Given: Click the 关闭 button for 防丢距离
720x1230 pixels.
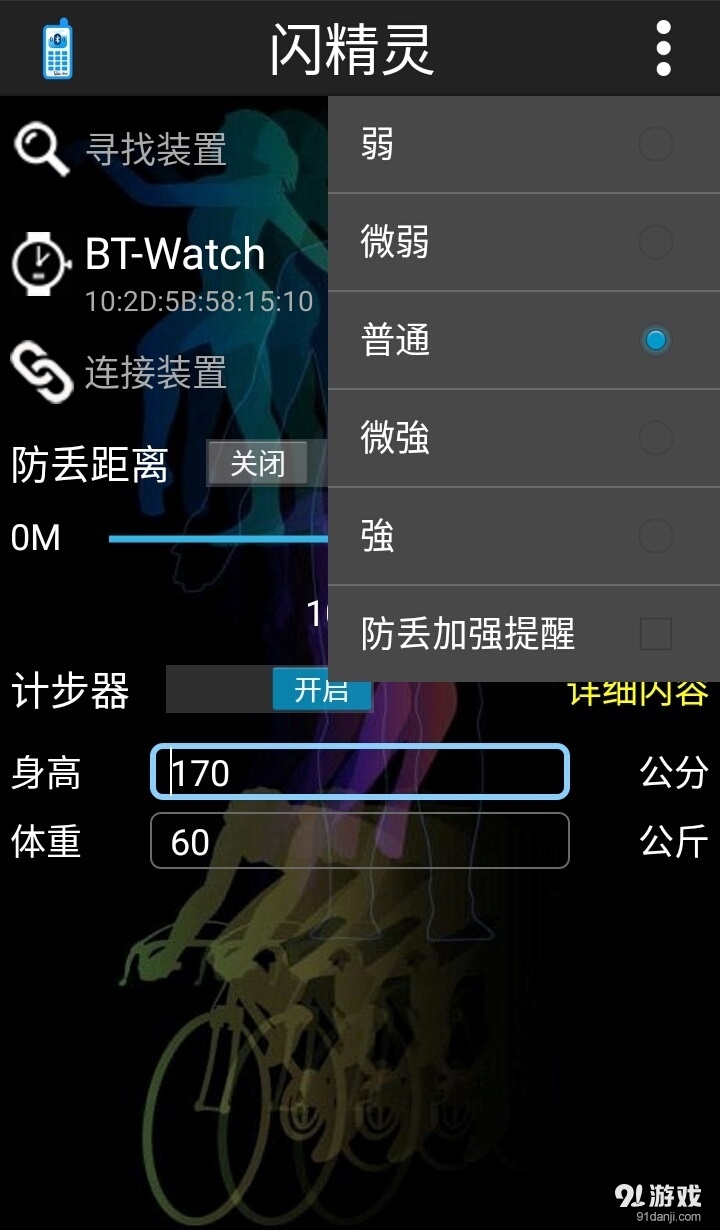Looking at the screenshot, I should tap(257, 463).
